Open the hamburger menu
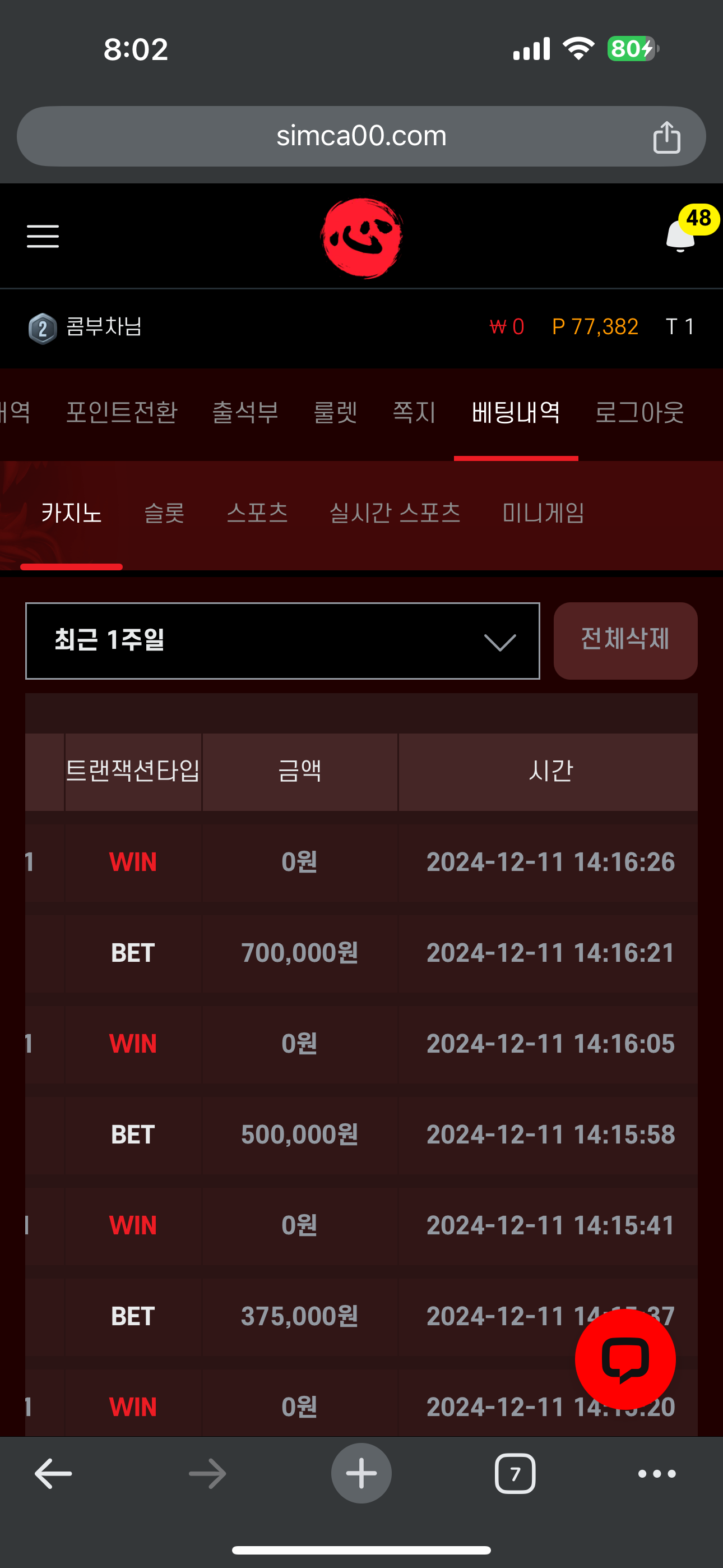 (43, 236)
